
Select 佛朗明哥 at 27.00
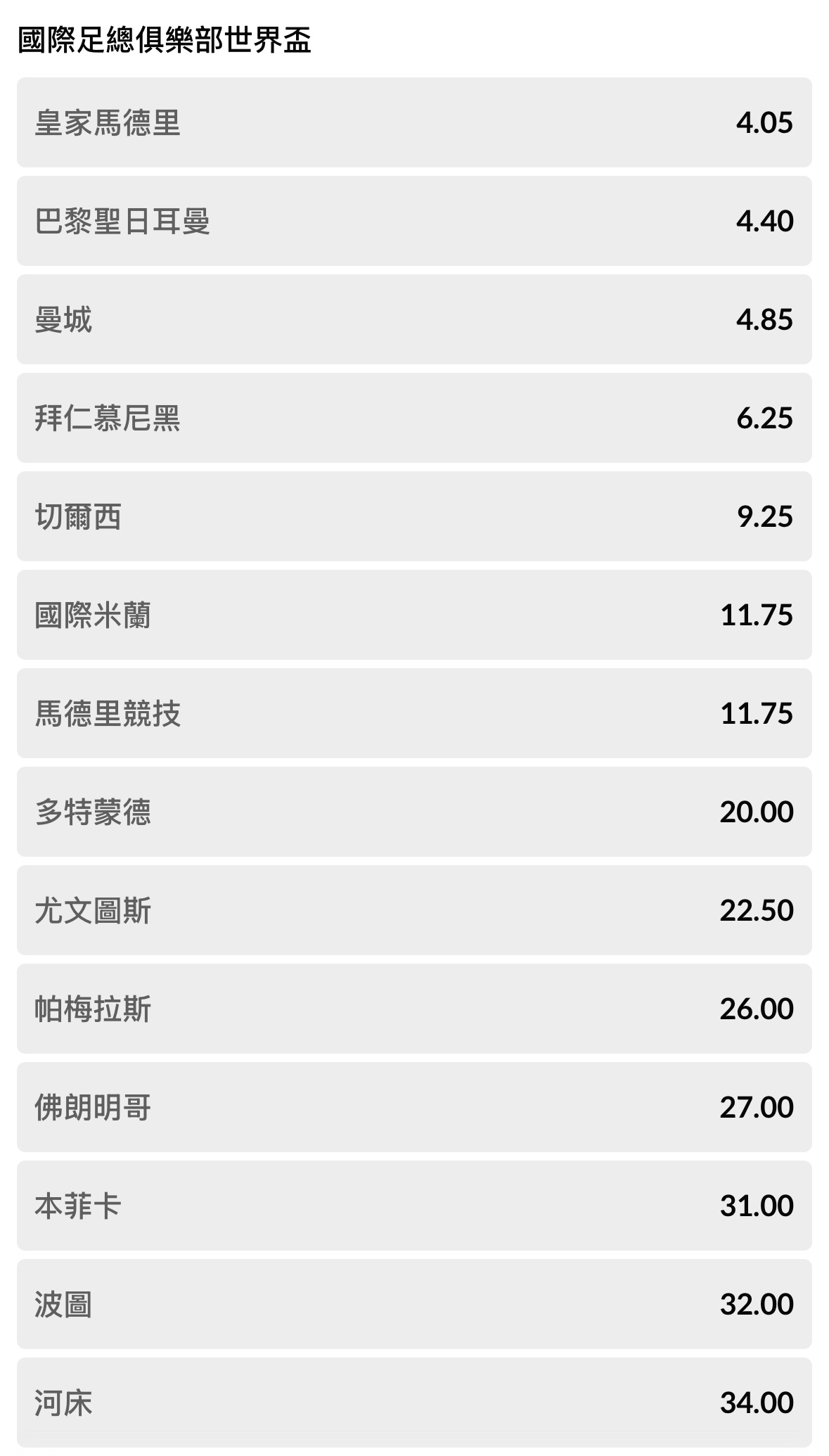coord(414,1107)
